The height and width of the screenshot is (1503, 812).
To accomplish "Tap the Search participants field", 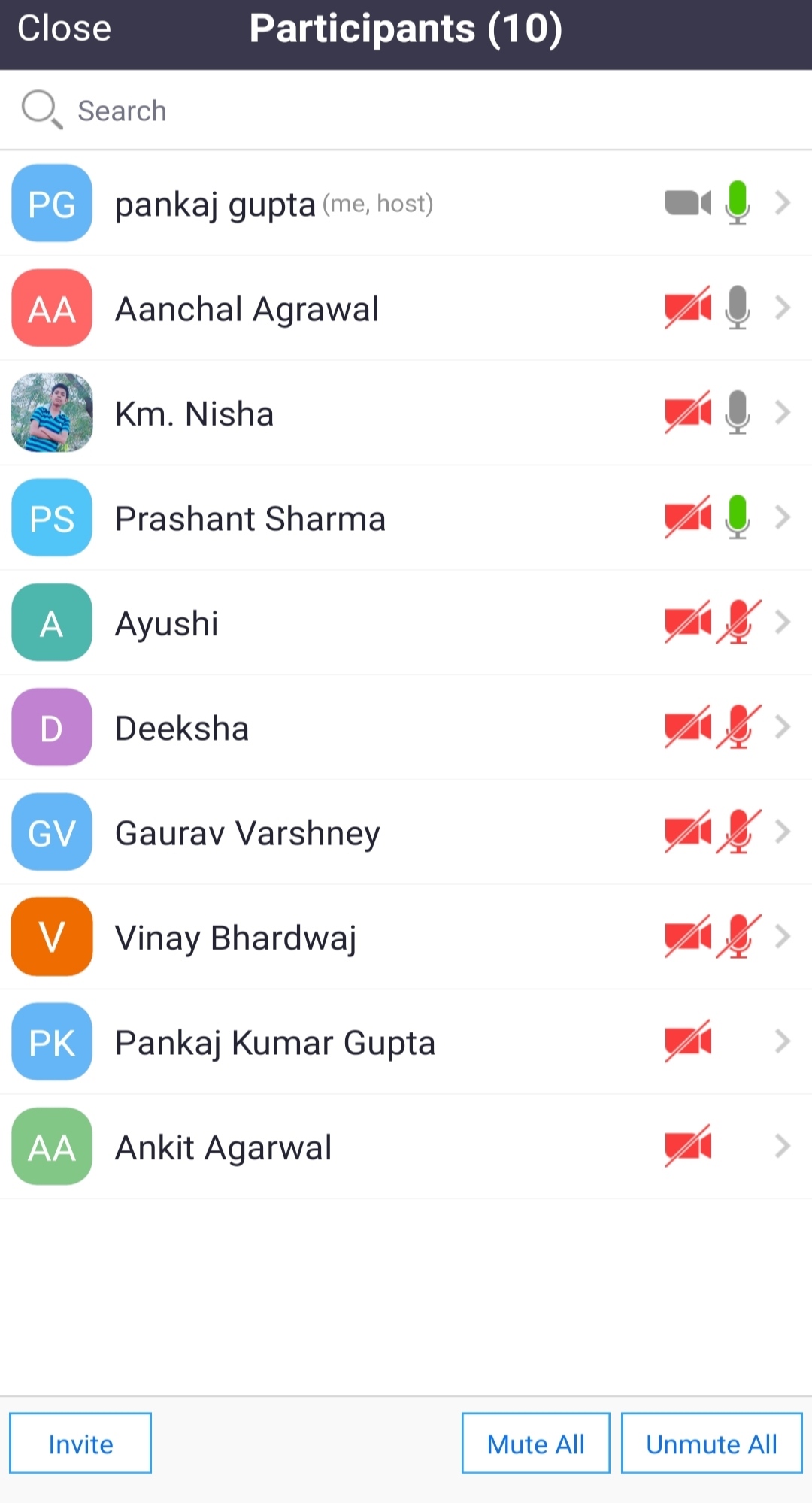I will (x=406, y=111).
